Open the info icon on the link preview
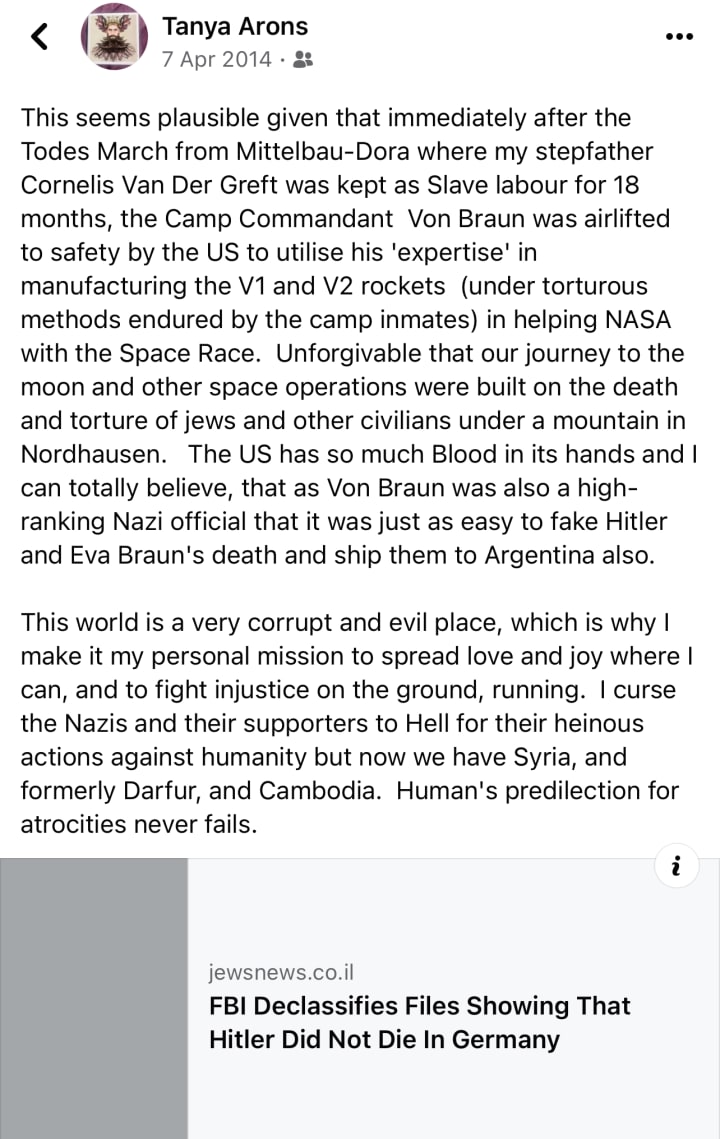Viewport: 720px width, 1139px height. [x=677, y=867]
